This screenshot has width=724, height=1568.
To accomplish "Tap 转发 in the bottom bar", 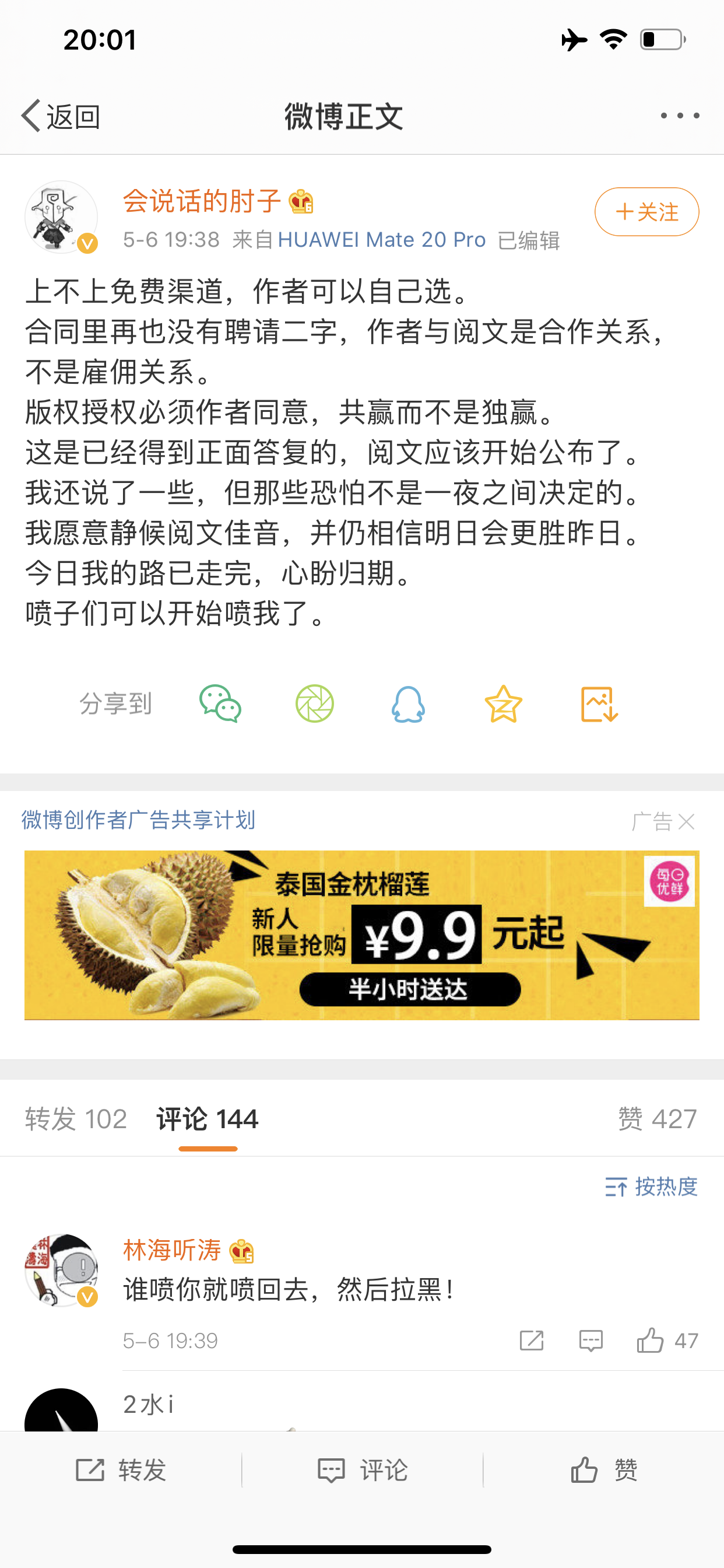I will pyautogui.click(x=121, y=1471).
